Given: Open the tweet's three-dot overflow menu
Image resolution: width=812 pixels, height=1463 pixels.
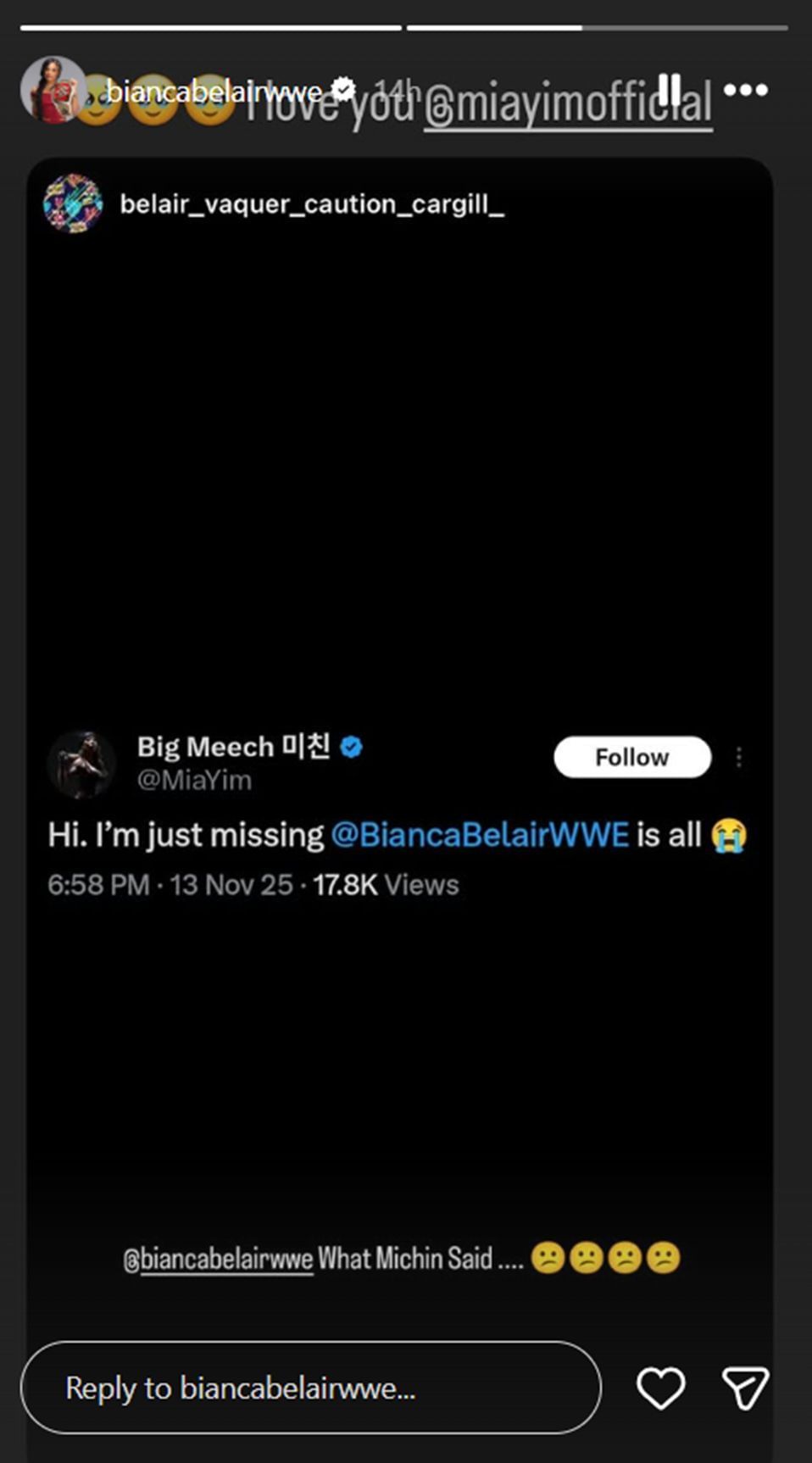Looking at the screenshot, I should click(x=740, y=757).
